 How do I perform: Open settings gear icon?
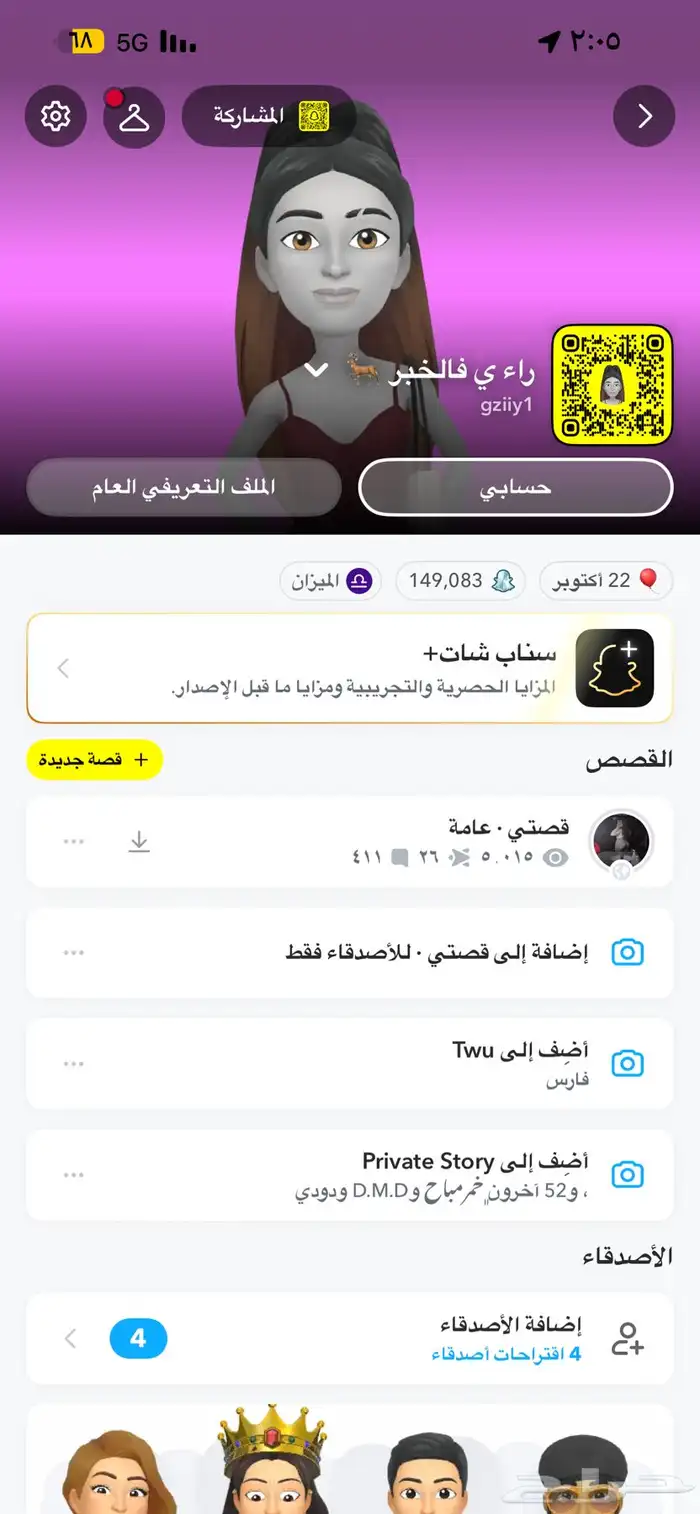coord(55,117)
